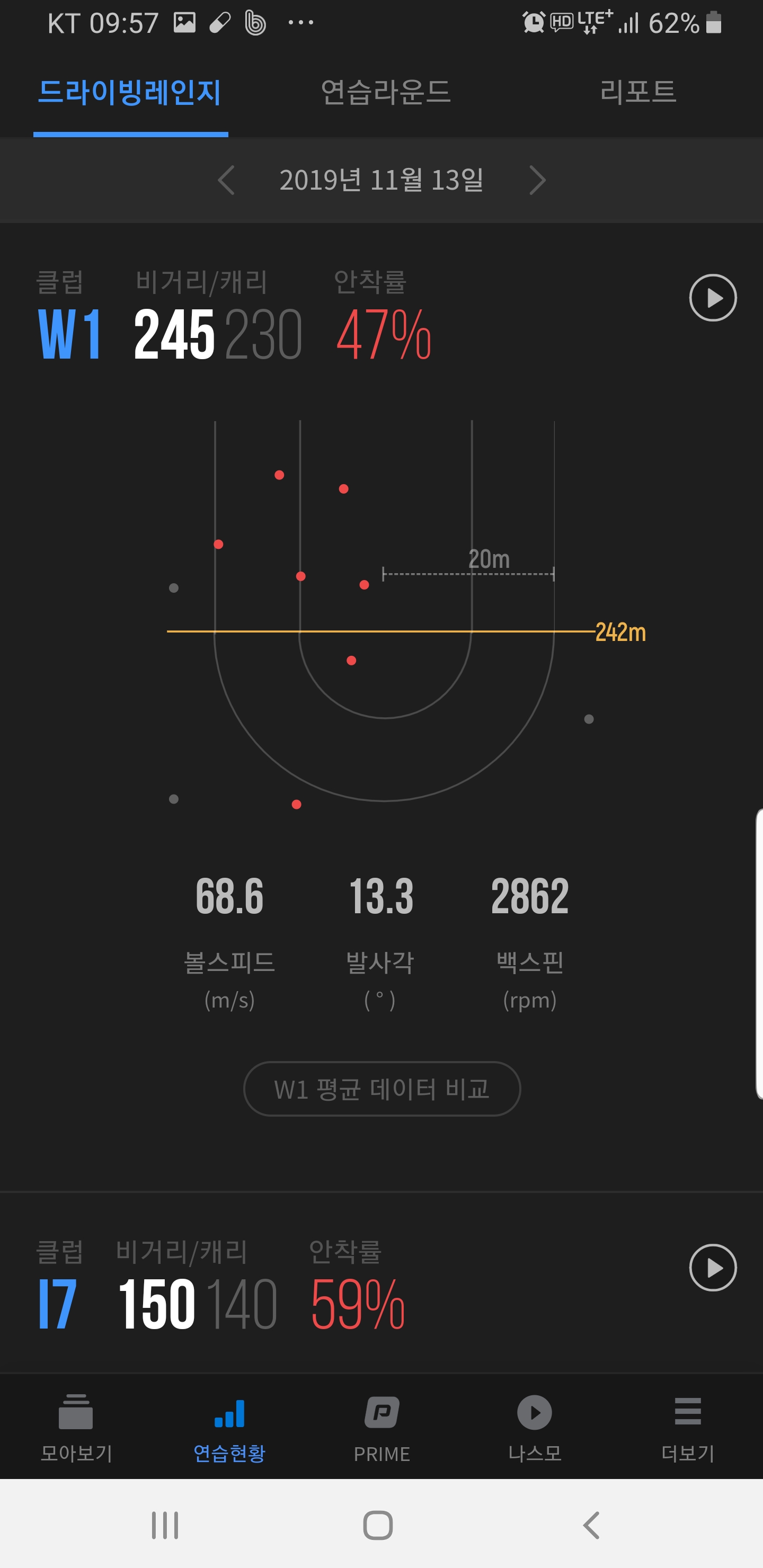The width and height of the screenshot is (763, 1568).
Task: Go to the previous date
Action: (x=227, y=180)
